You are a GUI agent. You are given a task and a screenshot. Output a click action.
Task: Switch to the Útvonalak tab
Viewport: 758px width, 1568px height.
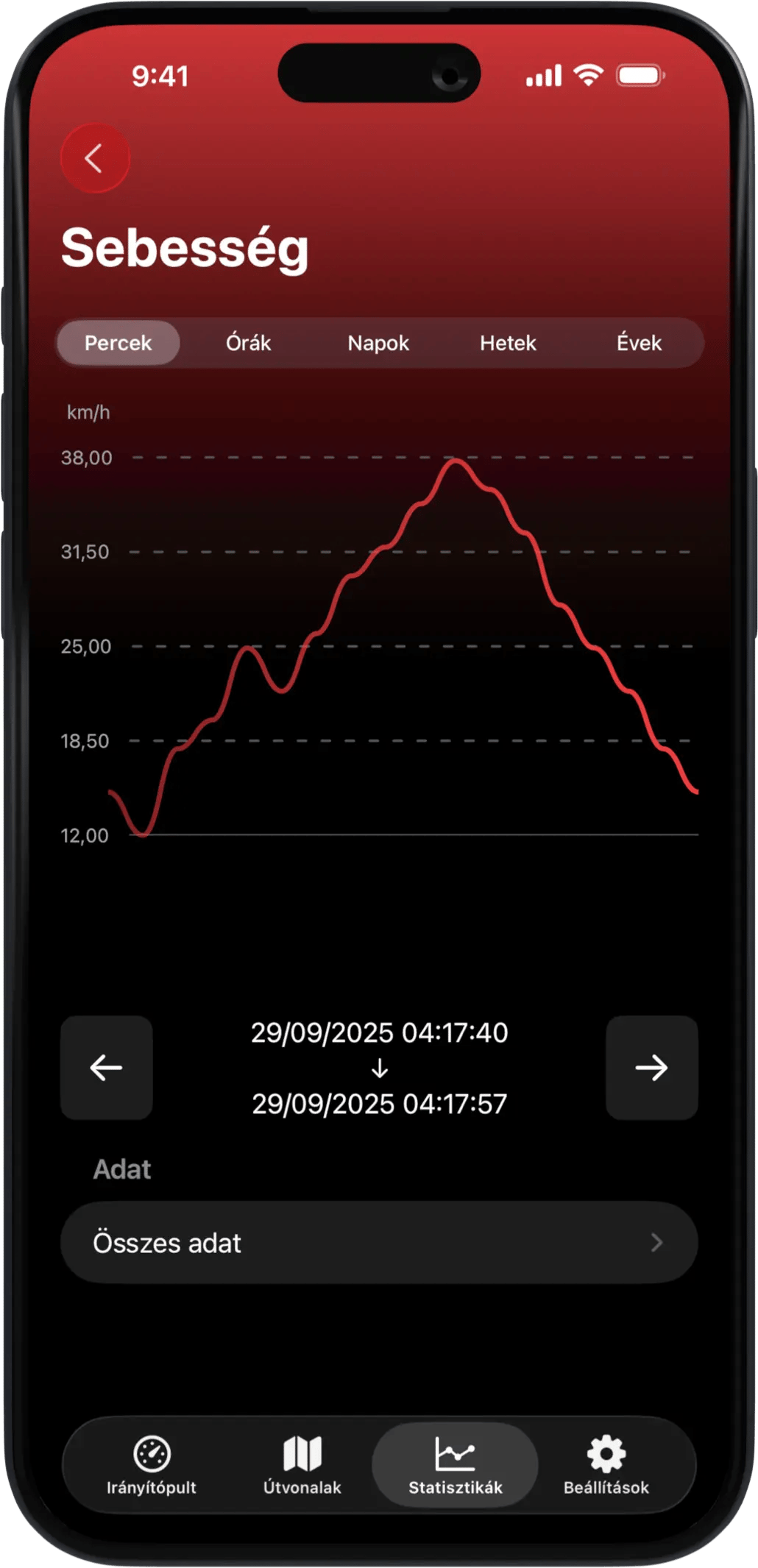pyautogui.click(x=302, y=1464)
